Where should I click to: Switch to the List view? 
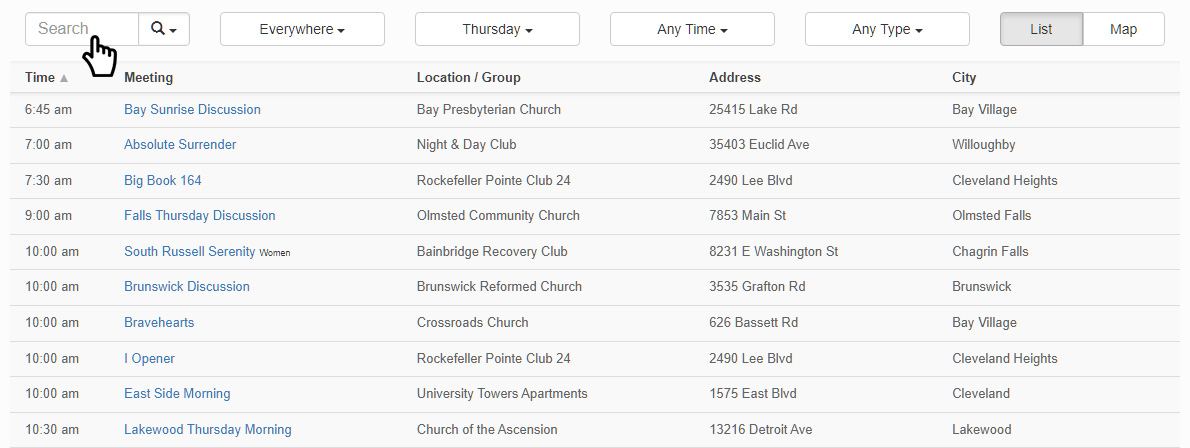coord(1041,29)
